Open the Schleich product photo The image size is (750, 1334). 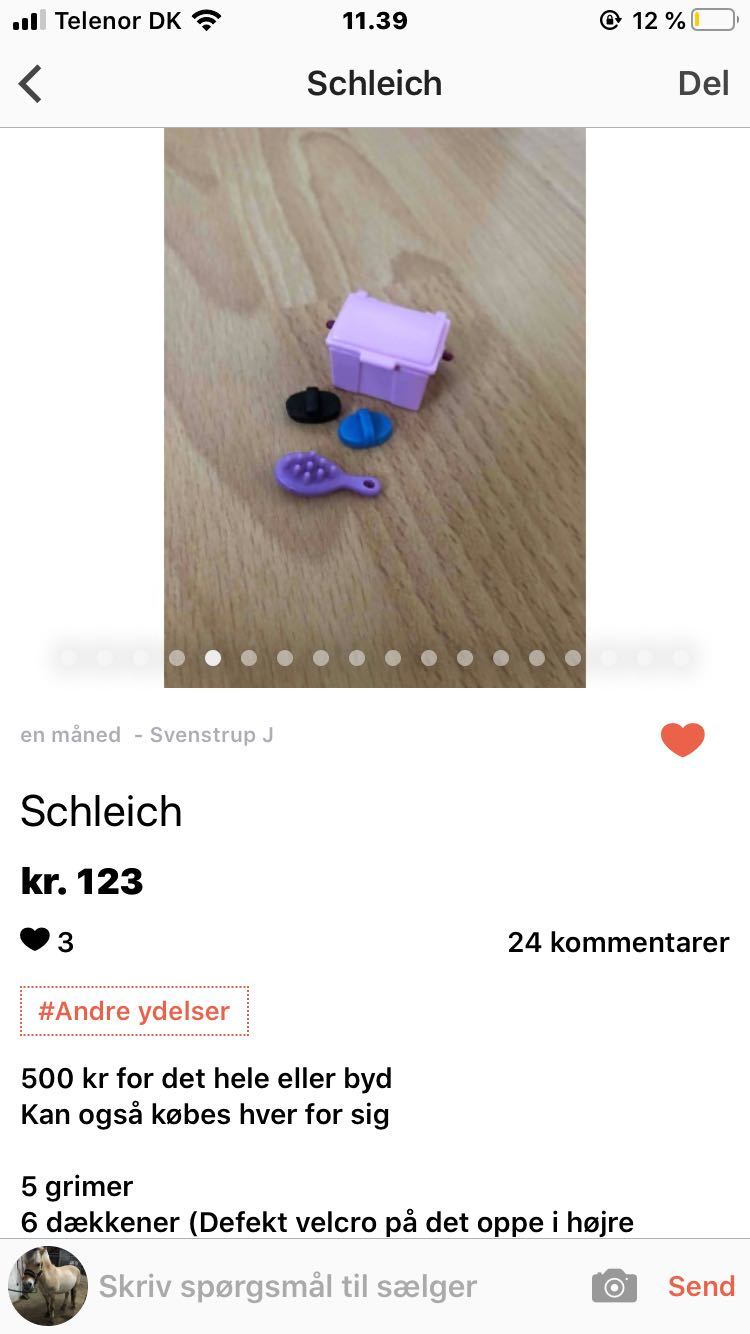click(x=375, y=400)
